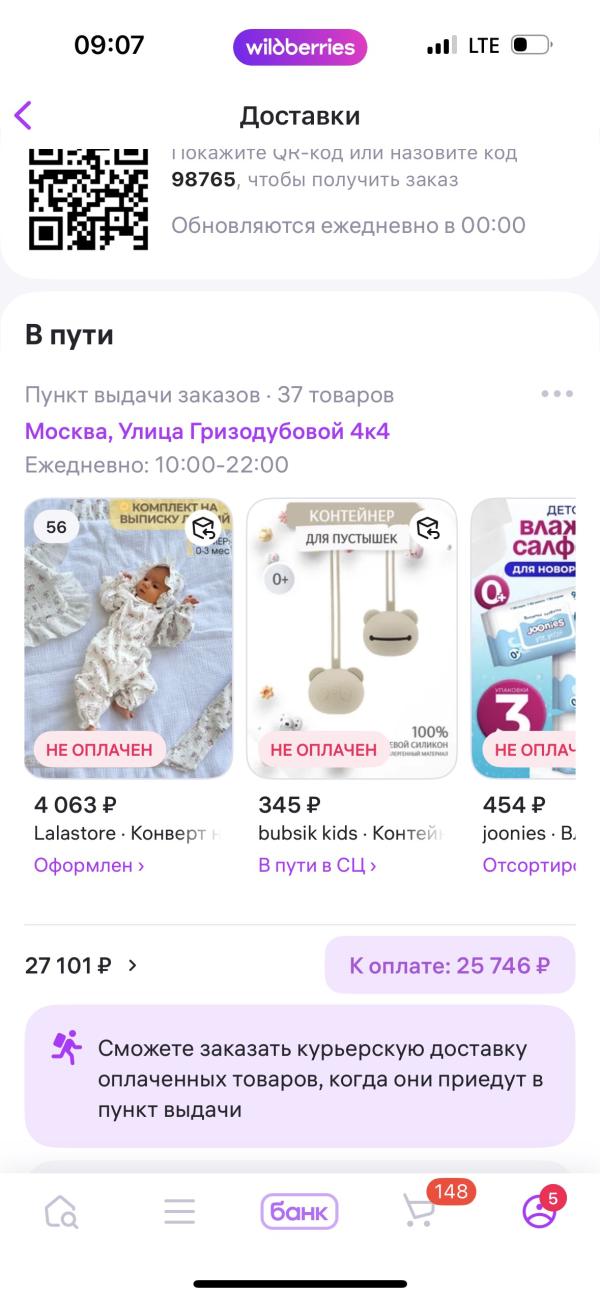Open the three-dot menu for the pickup point

coord(556,394)
